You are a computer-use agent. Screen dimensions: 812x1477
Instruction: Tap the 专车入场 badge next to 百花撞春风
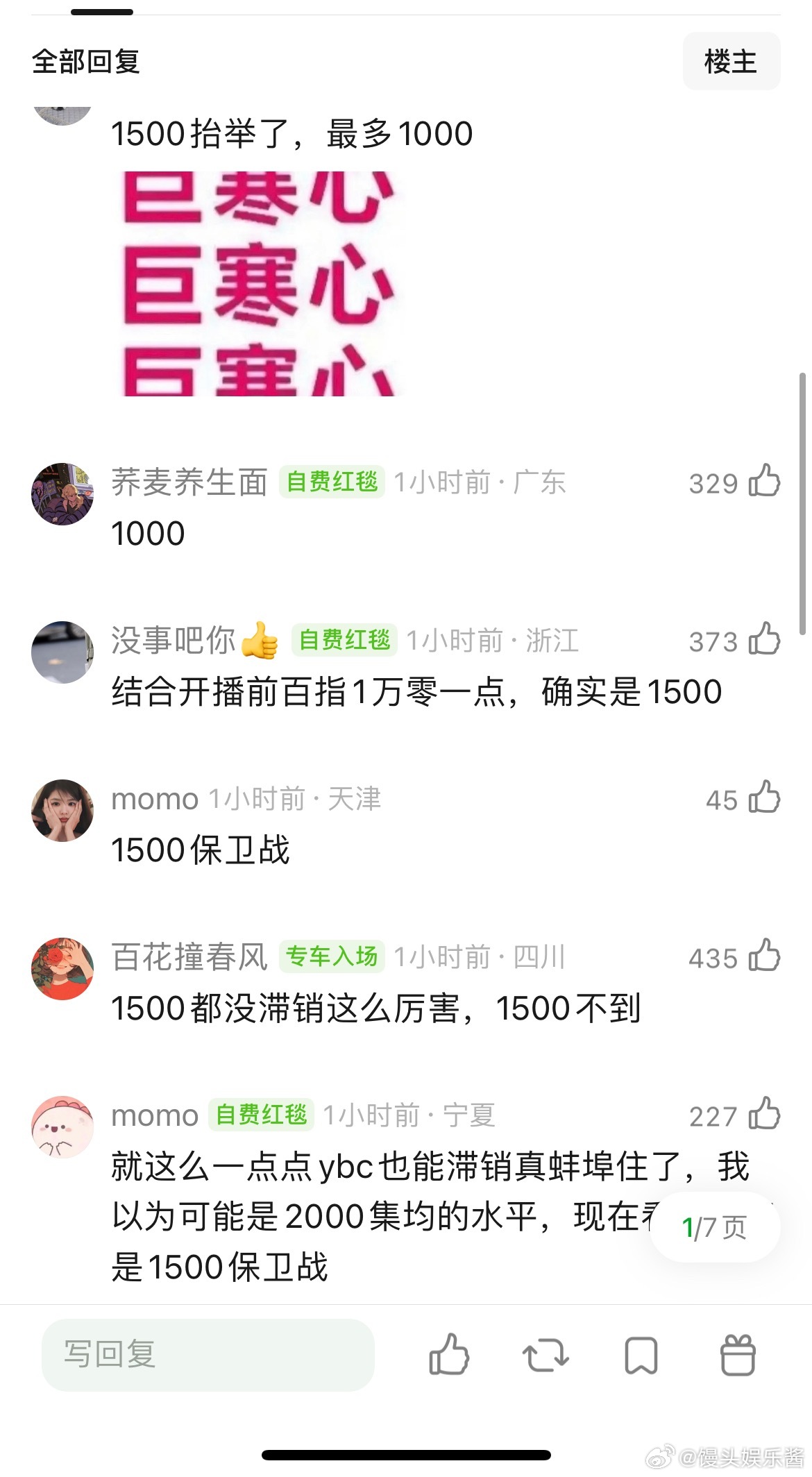pyautogui.click(x=332, y=956)
